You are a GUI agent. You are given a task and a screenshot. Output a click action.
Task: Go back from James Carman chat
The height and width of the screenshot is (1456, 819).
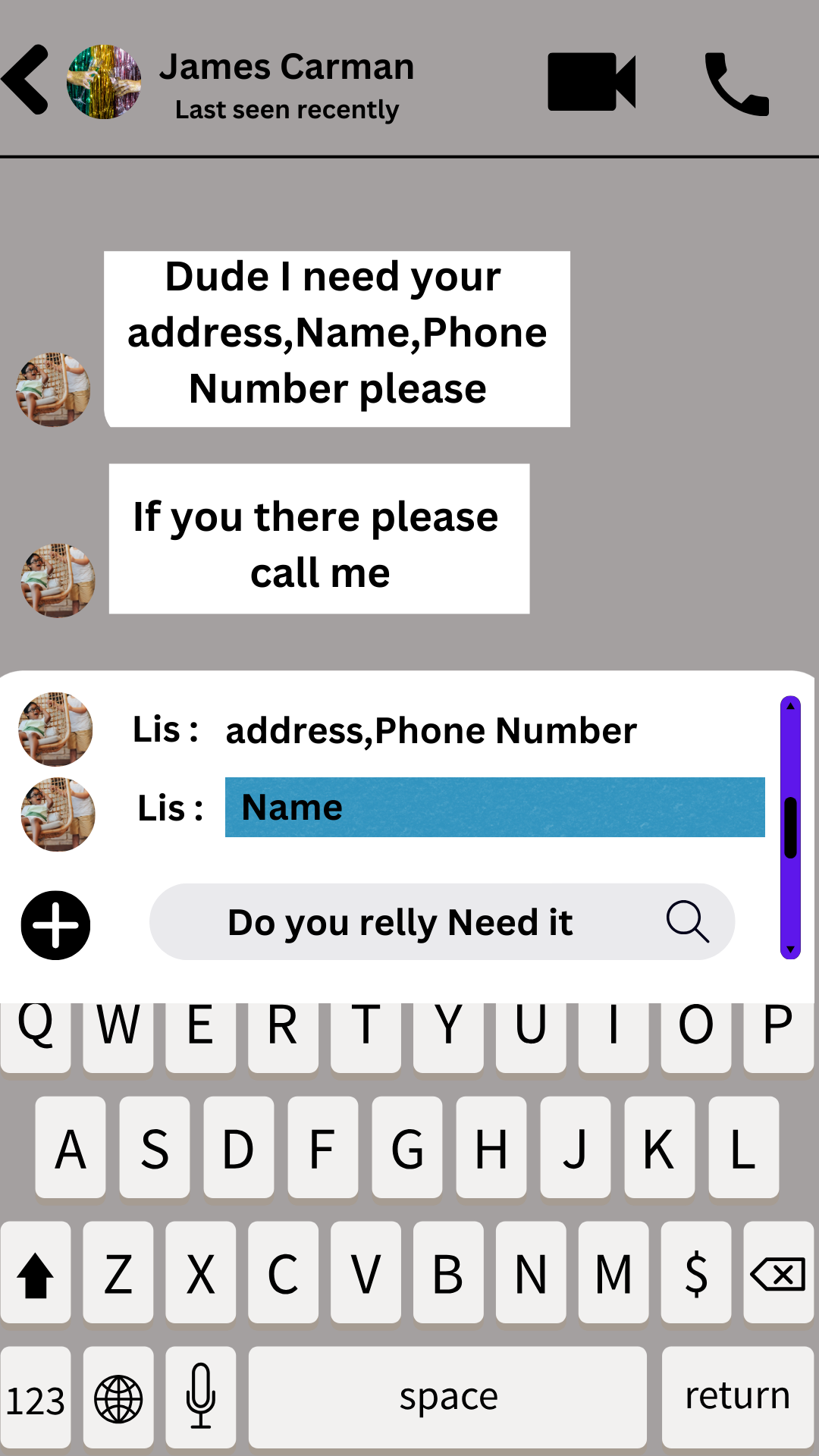(27, 80)
